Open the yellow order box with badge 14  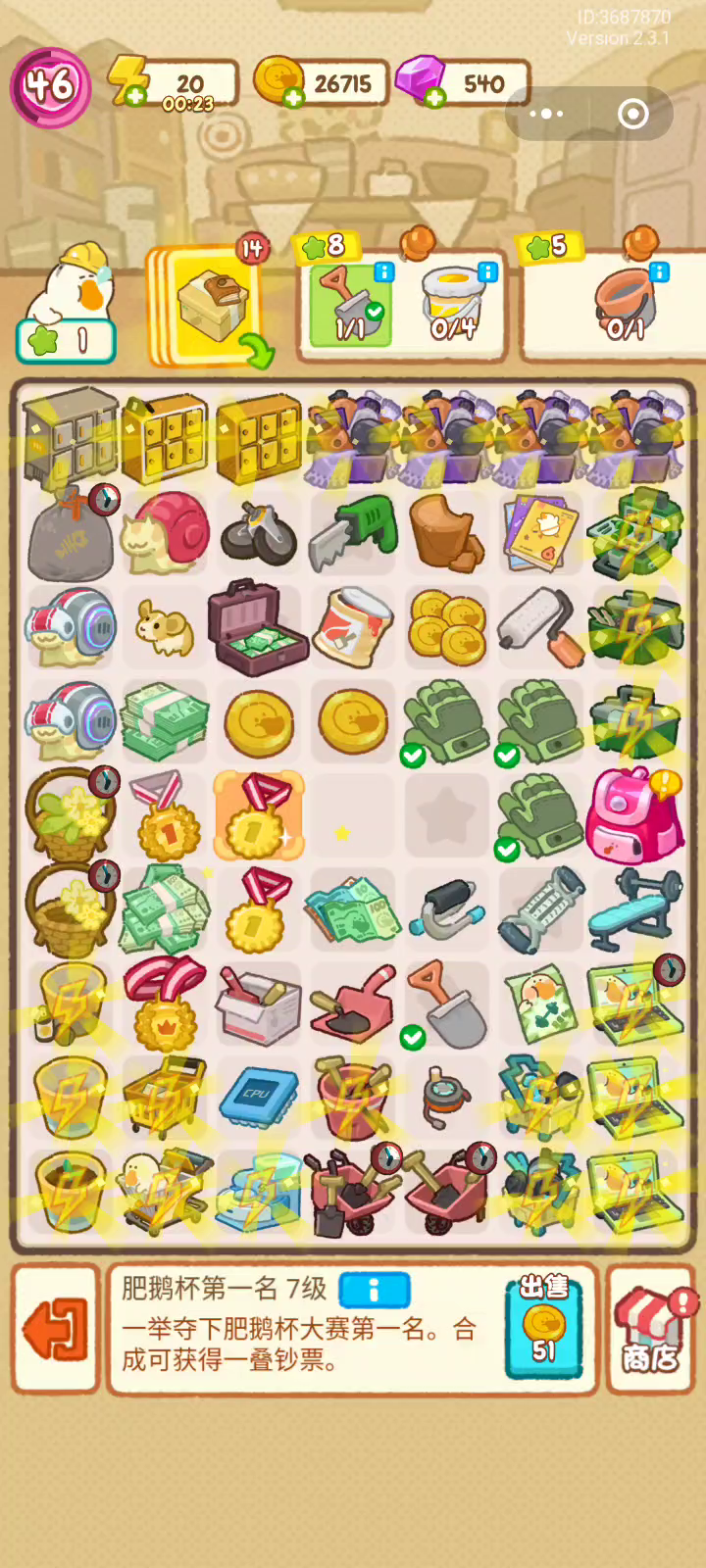tap(214, 304)
